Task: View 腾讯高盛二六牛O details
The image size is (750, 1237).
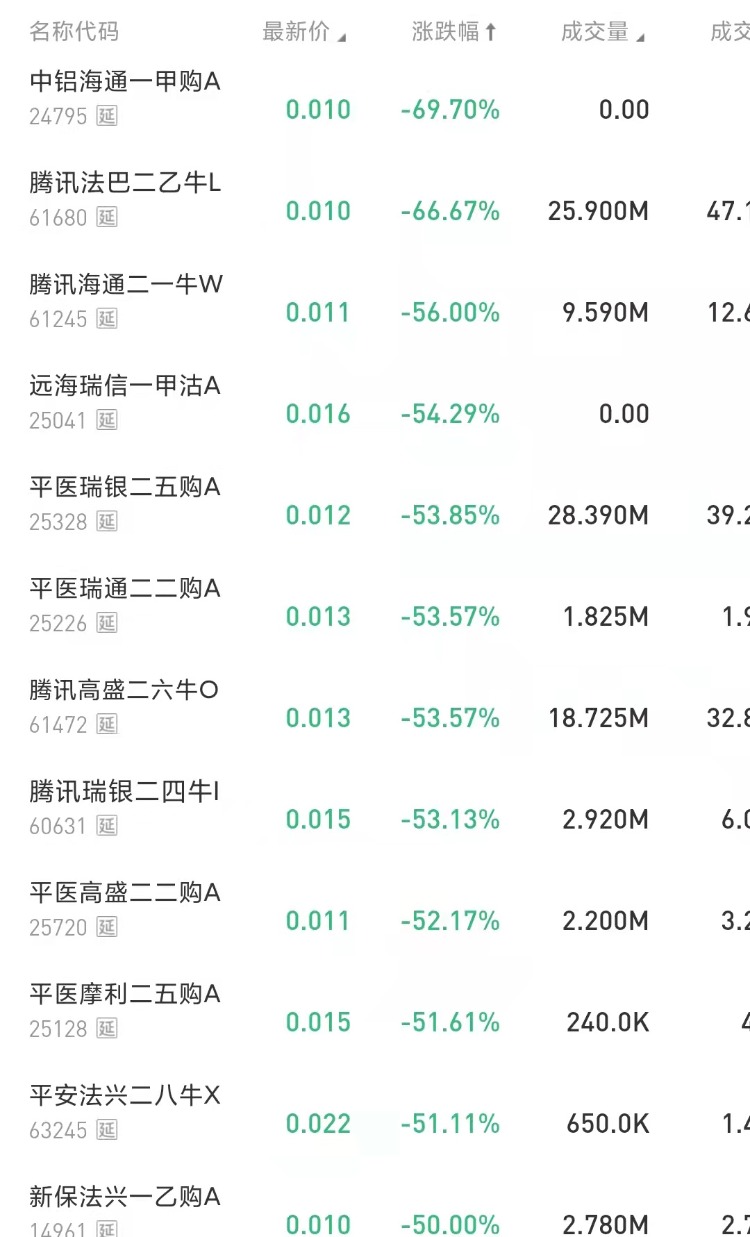Action: click(x=125, y=690)
